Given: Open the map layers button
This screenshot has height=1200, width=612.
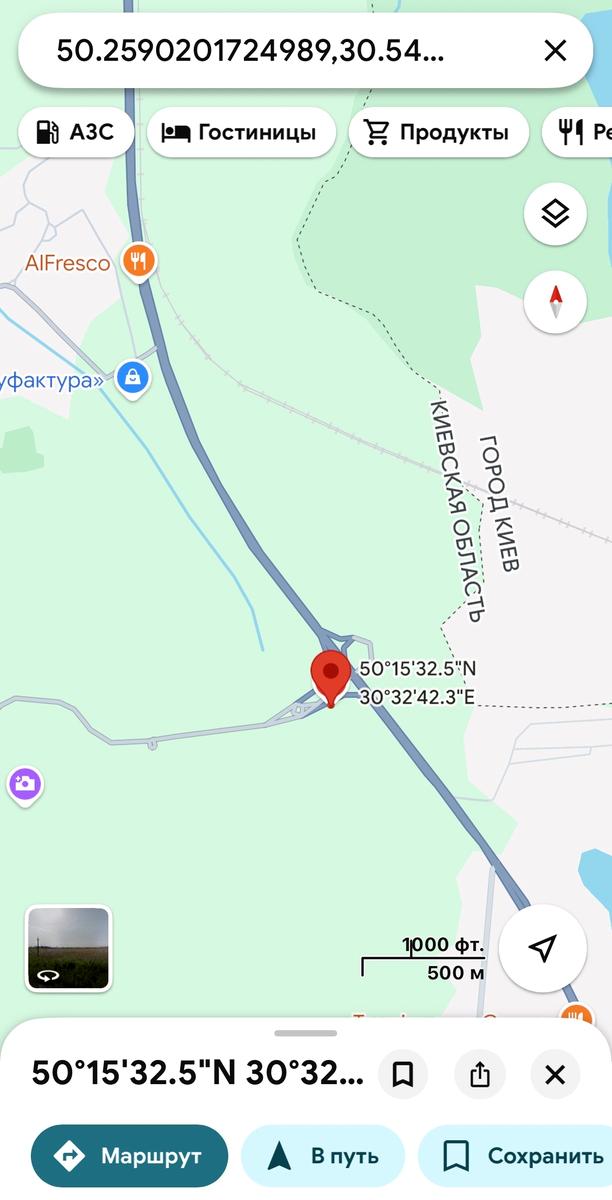Looking at the screenshot, I should 555,213.
